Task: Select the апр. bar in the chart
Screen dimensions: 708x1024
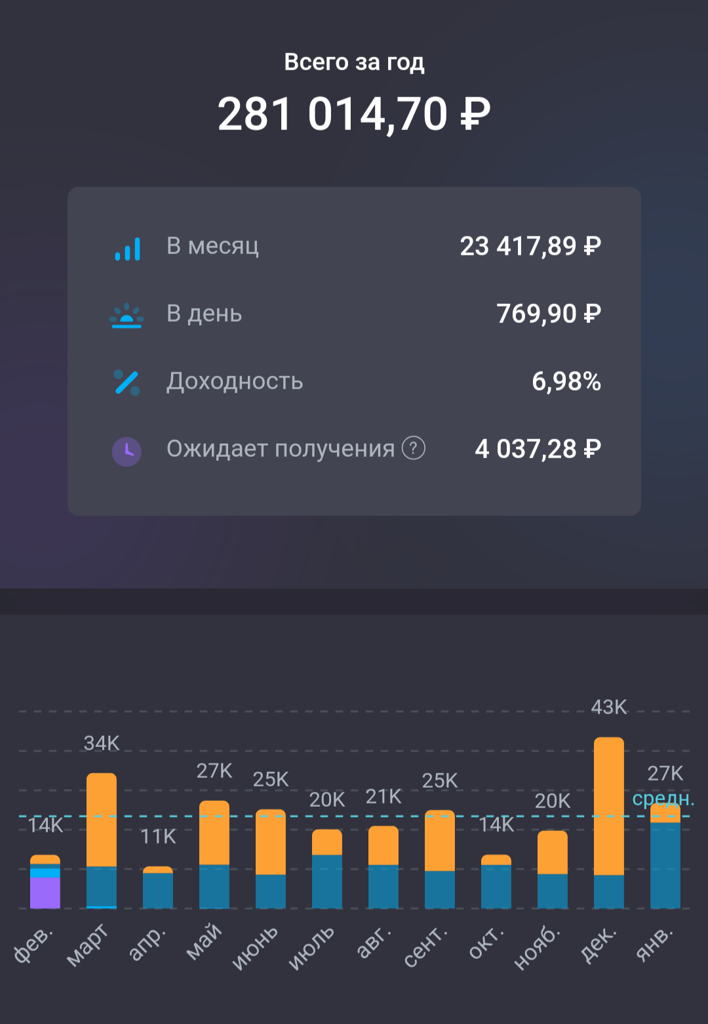Action: [158, 888]
